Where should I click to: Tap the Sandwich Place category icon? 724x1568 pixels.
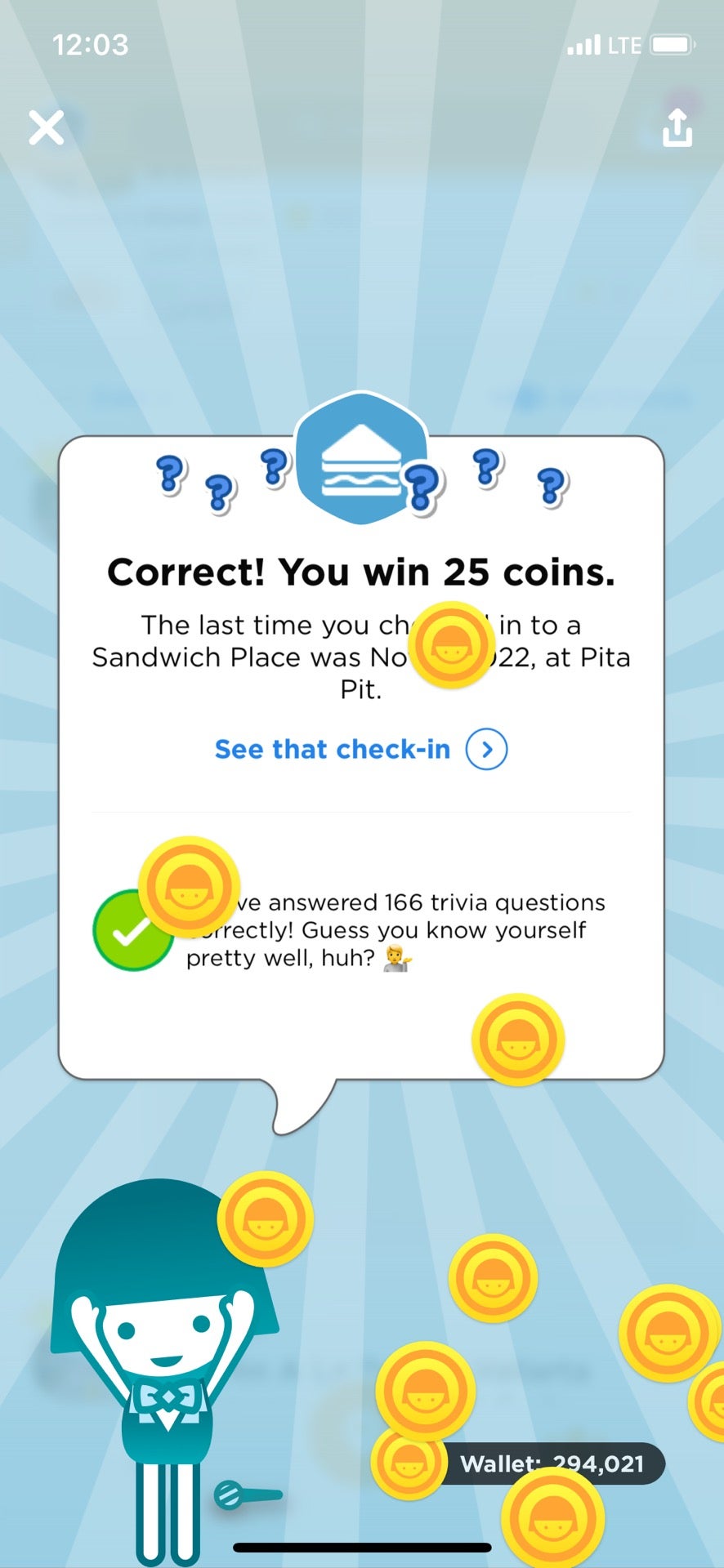pos(362,461)
